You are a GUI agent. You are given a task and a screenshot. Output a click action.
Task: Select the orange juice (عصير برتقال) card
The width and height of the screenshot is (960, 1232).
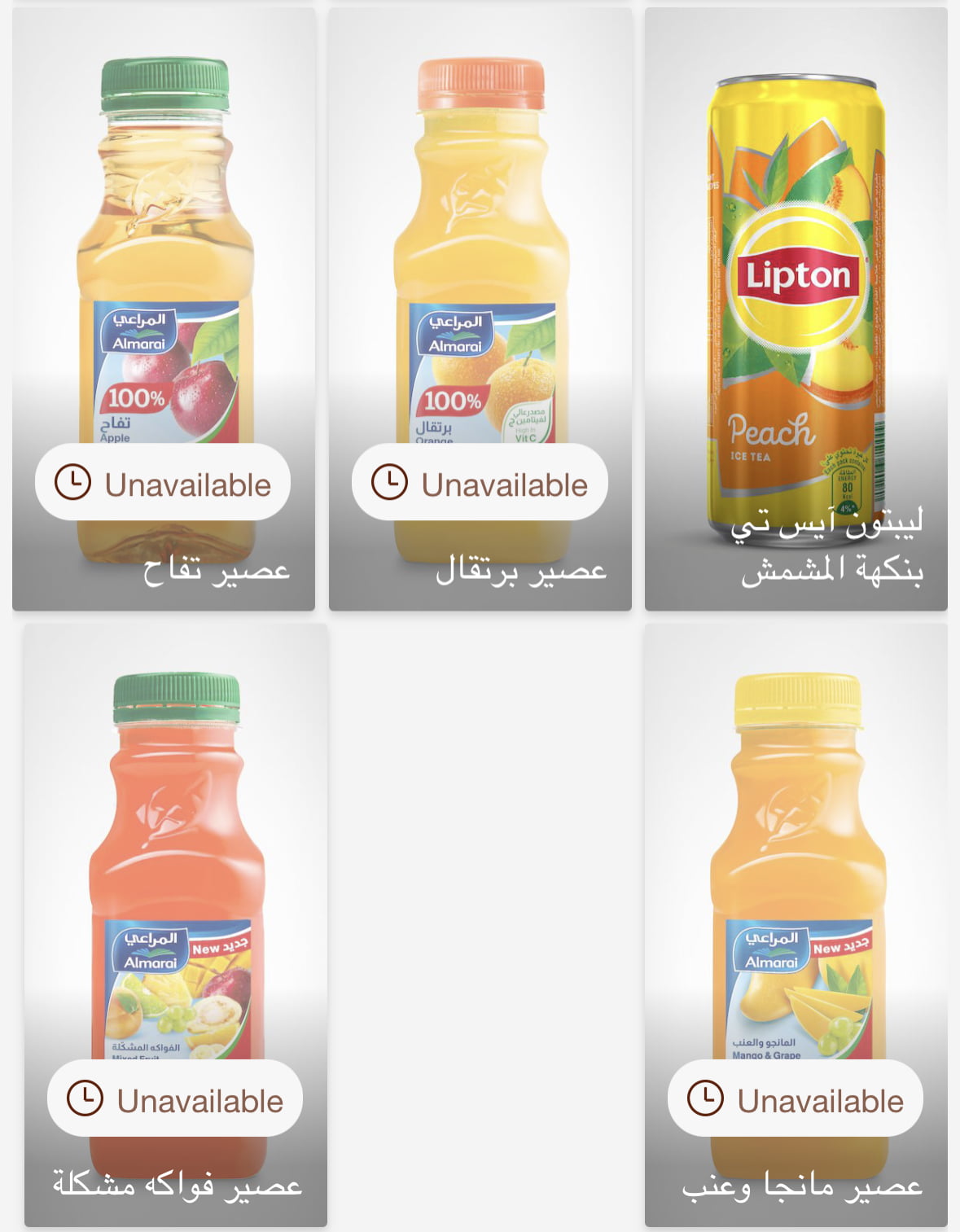(x=480, y=309)
